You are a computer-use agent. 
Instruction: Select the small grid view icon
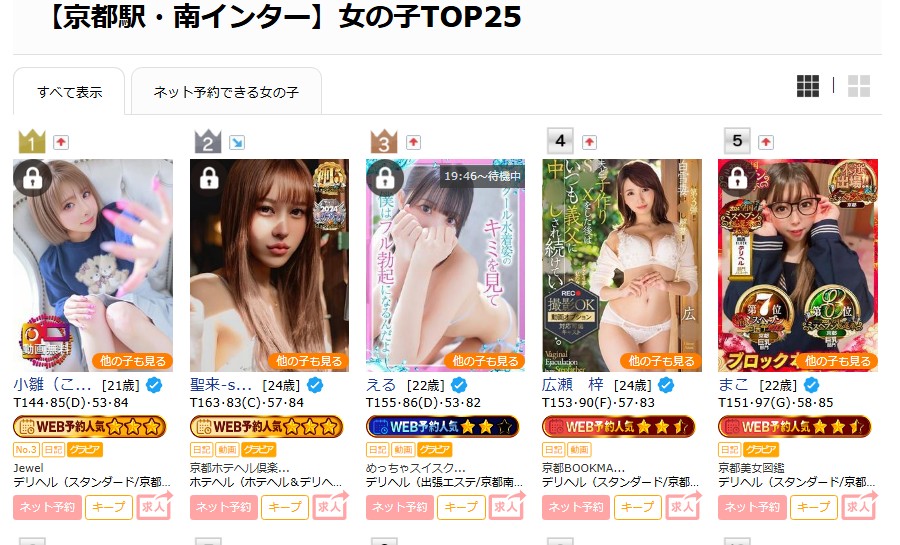pos(808,86)
